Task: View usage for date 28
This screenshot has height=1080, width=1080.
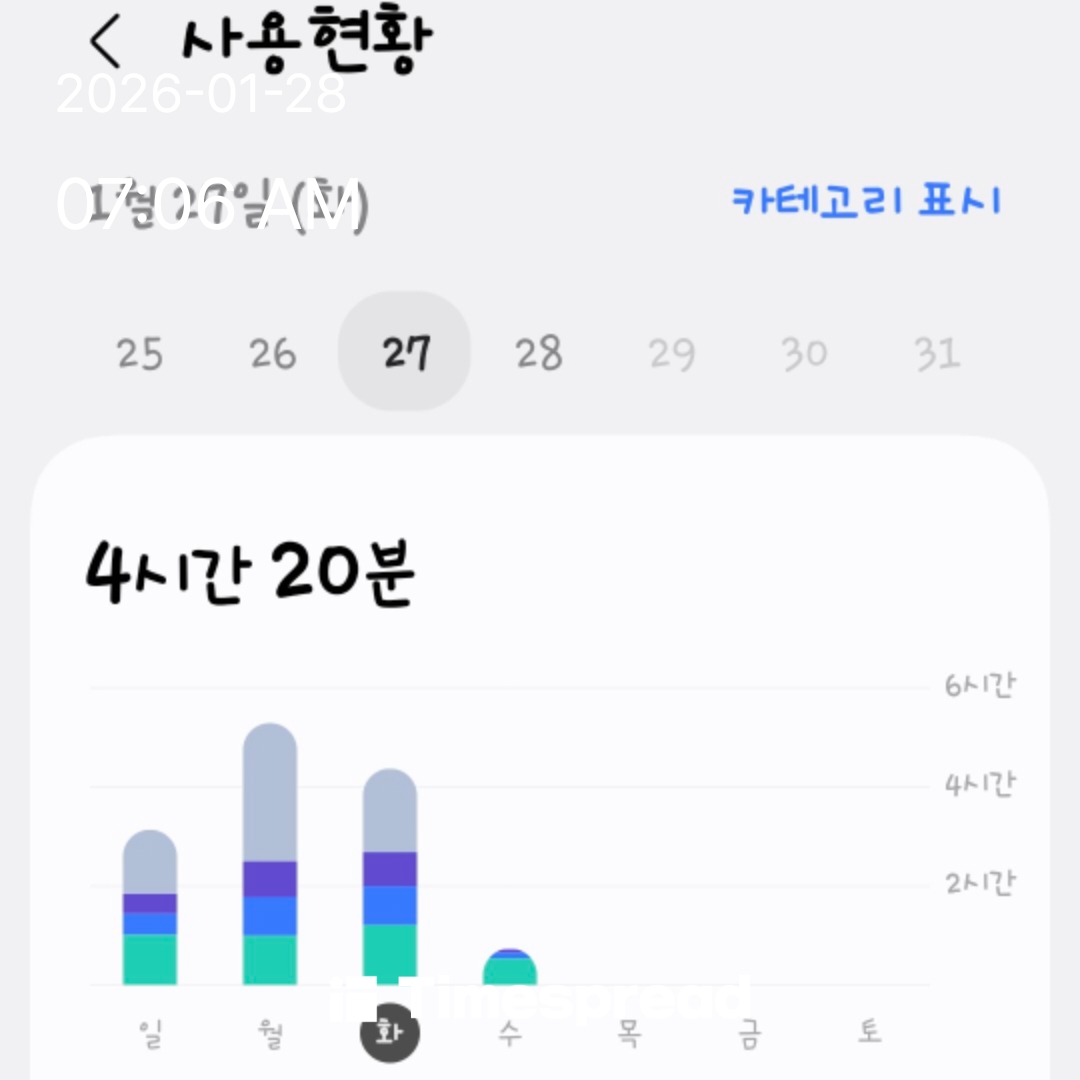Action: click(538, 353)
